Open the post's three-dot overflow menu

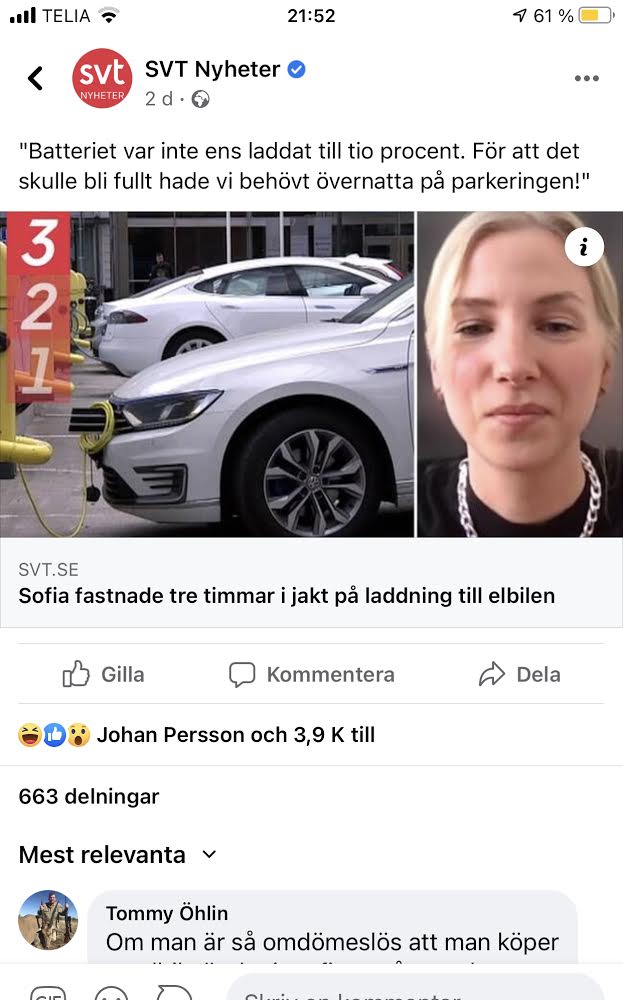pos(586,79)
